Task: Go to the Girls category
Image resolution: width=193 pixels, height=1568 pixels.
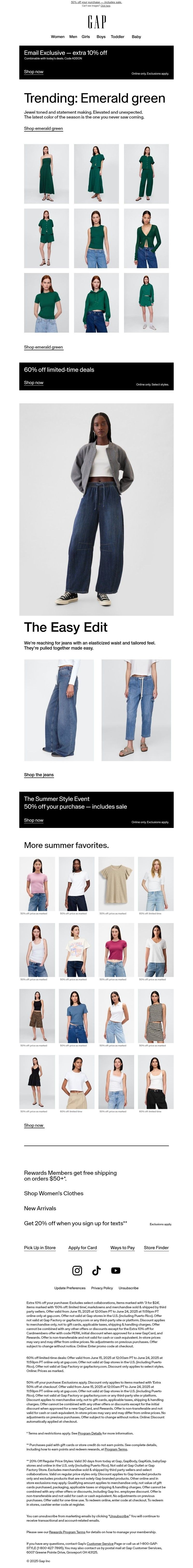Action: coord(86,36)
